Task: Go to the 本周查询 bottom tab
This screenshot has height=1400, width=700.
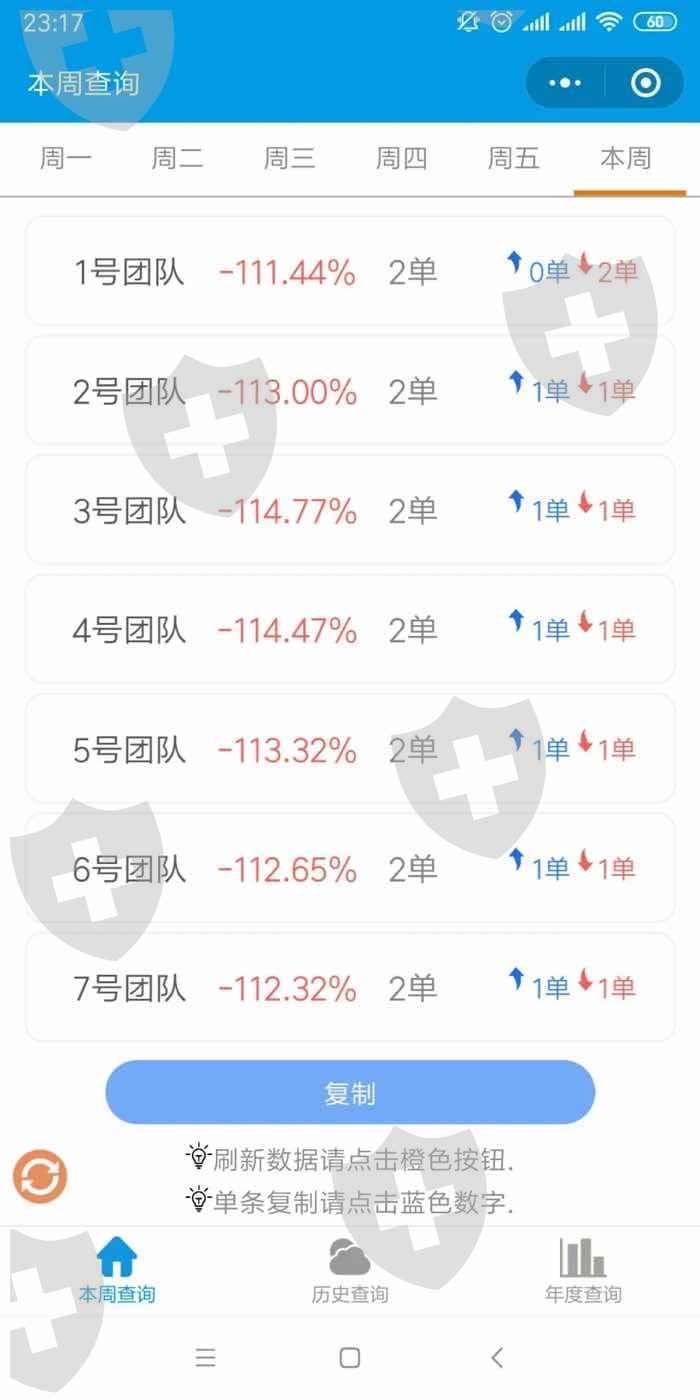Action: (117, 1270)
